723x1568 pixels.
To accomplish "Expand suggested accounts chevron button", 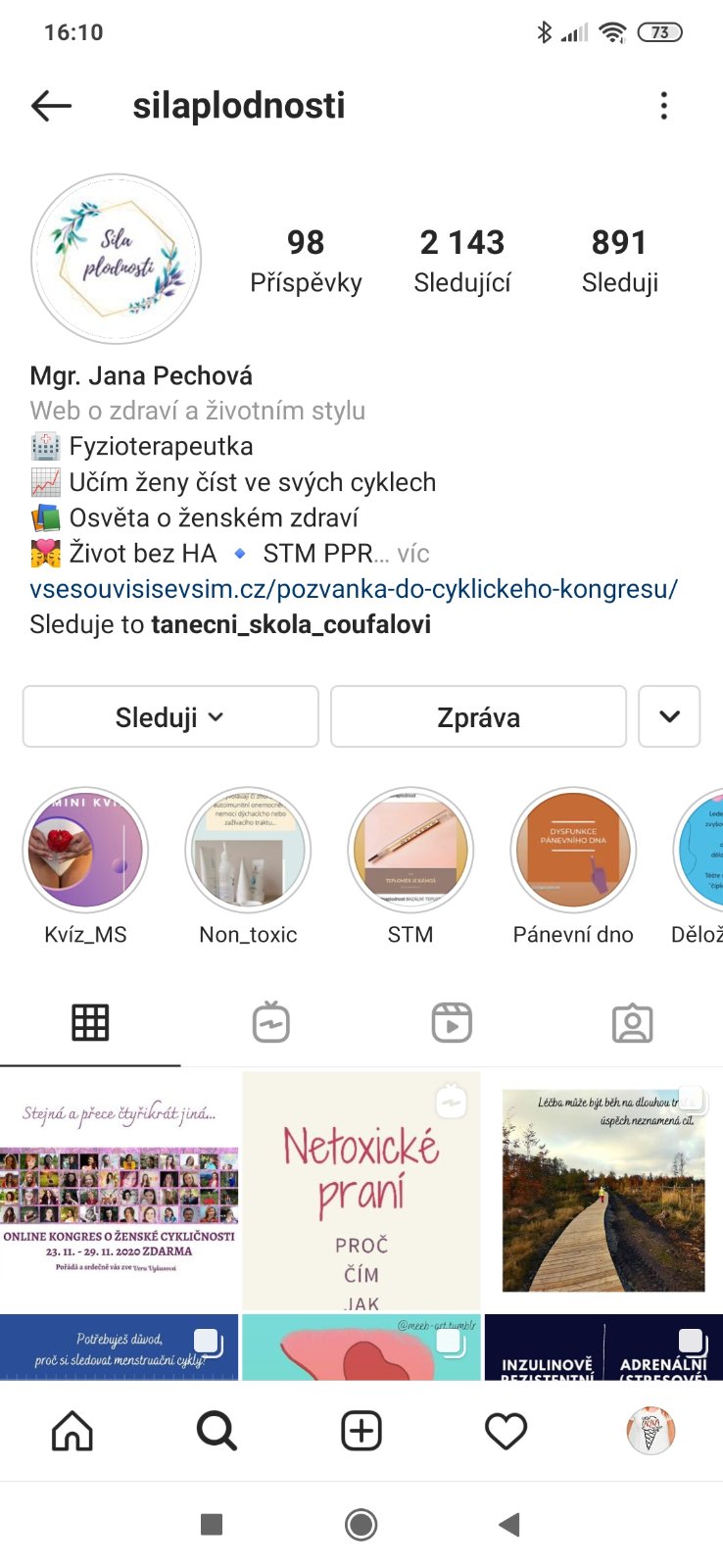I will coord(669,717).
